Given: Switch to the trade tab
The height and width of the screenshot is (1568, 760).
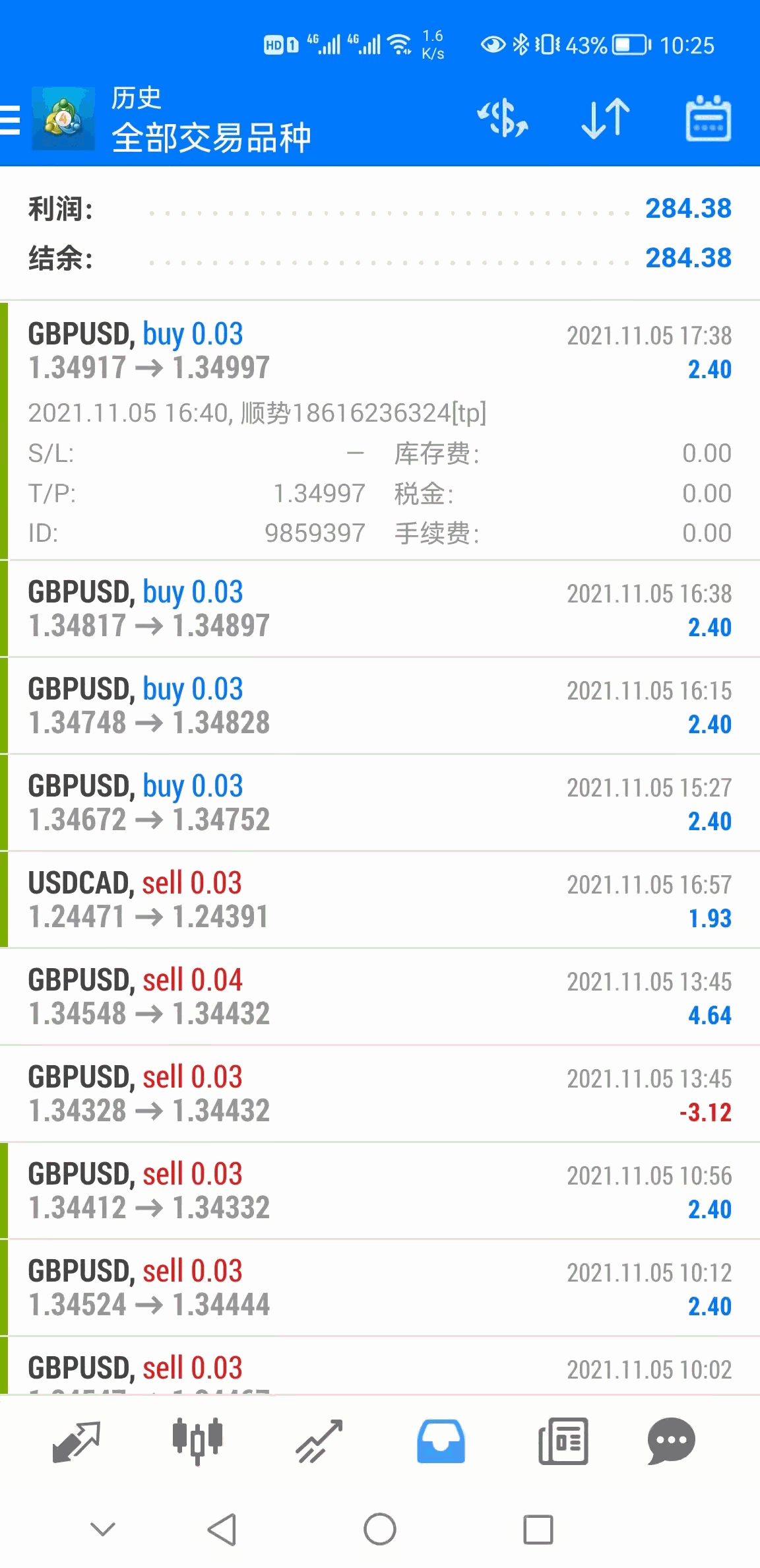Looking at the screenshot, I should click(319, 1441).
